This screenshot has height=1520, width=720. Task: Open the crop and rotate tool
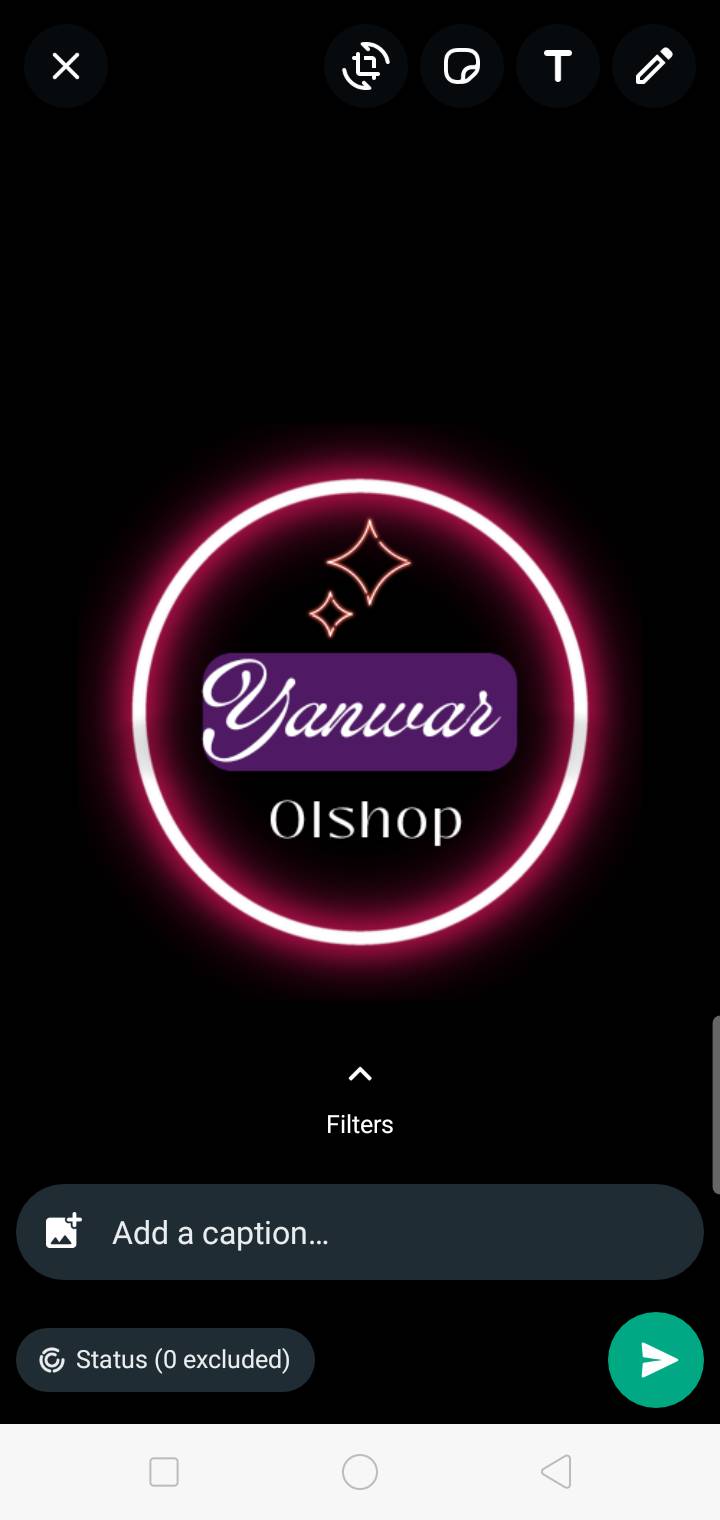(366, 67)
